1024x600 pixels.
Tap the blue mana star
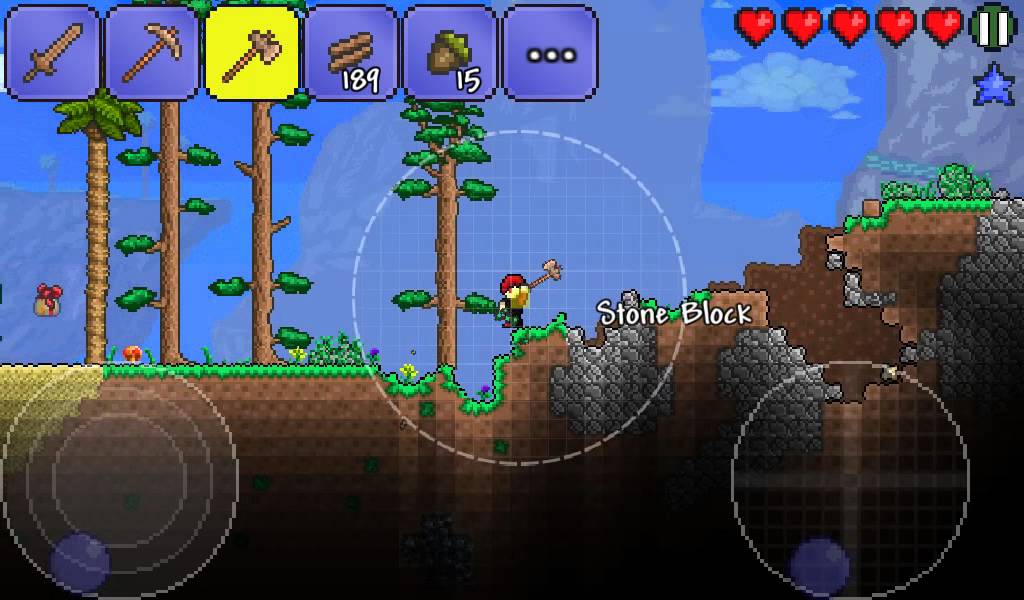click(993, 86)
